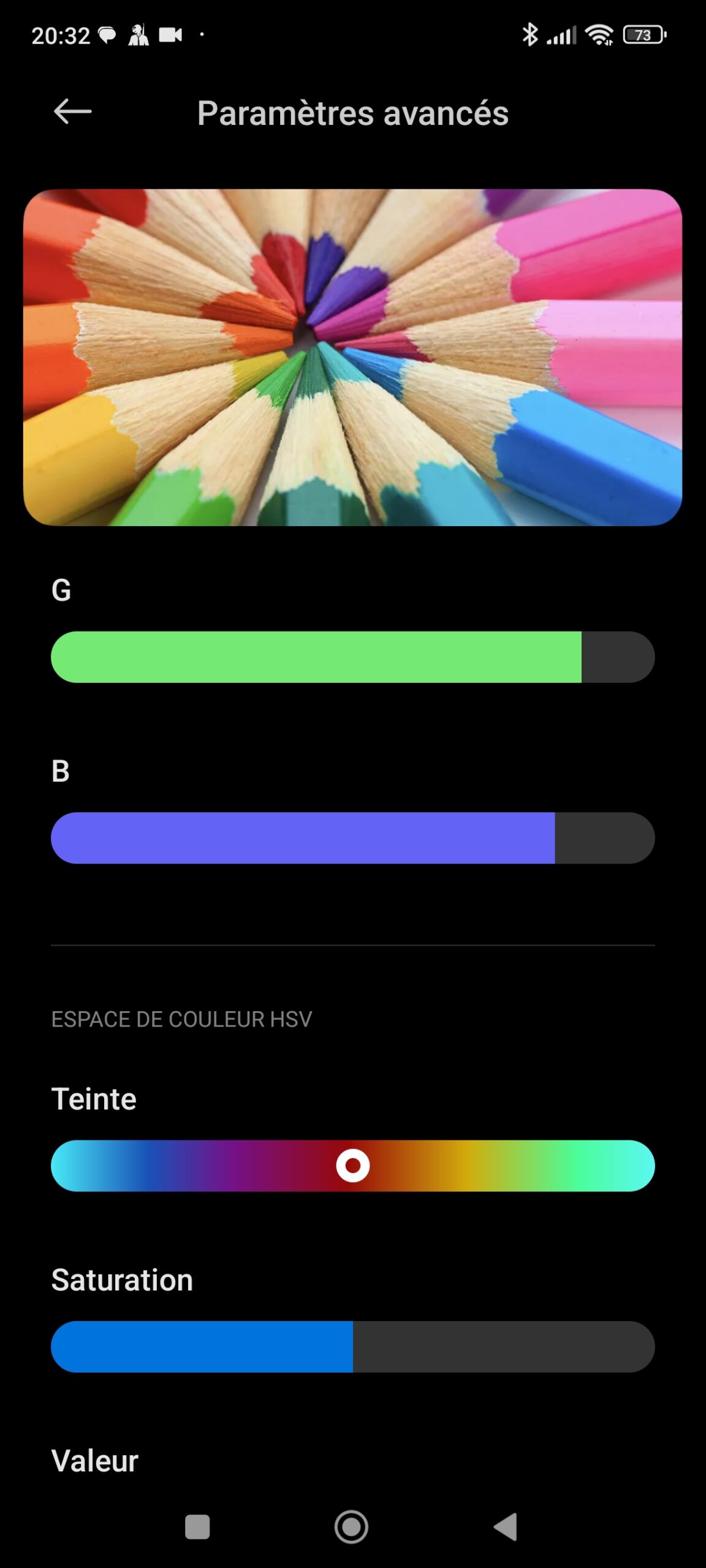Screen dimensions: 706x1568
Task: Tap the Teinte hue slider
Action: coord(352,1165)
